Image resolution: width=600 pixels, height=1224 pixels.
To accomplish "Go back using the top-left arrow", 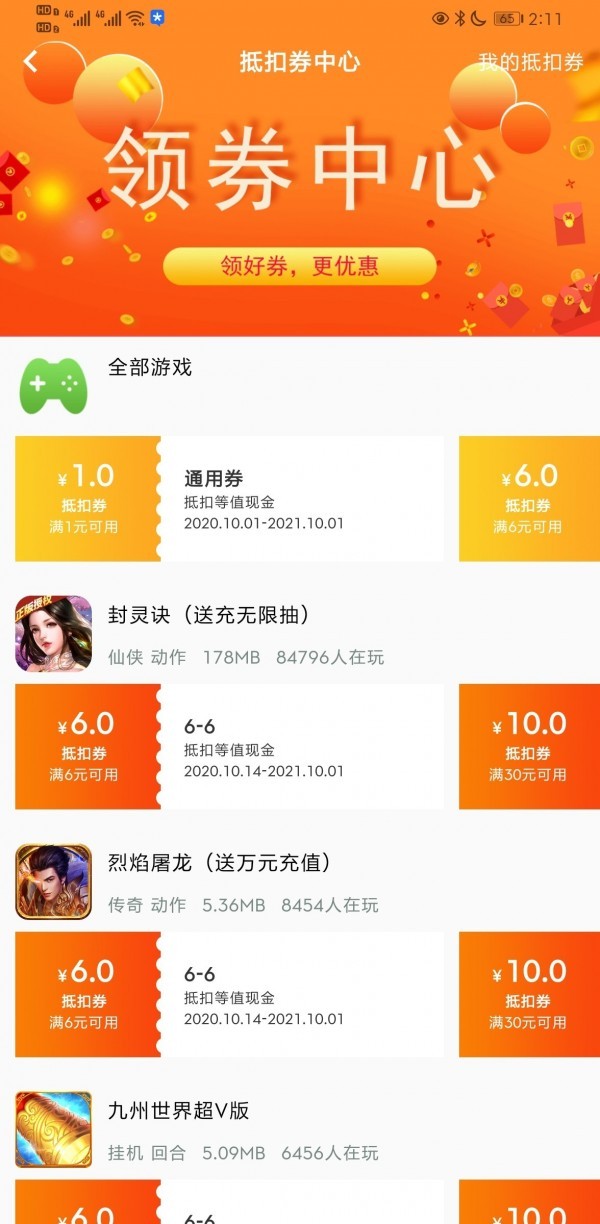I will [31, 62].
